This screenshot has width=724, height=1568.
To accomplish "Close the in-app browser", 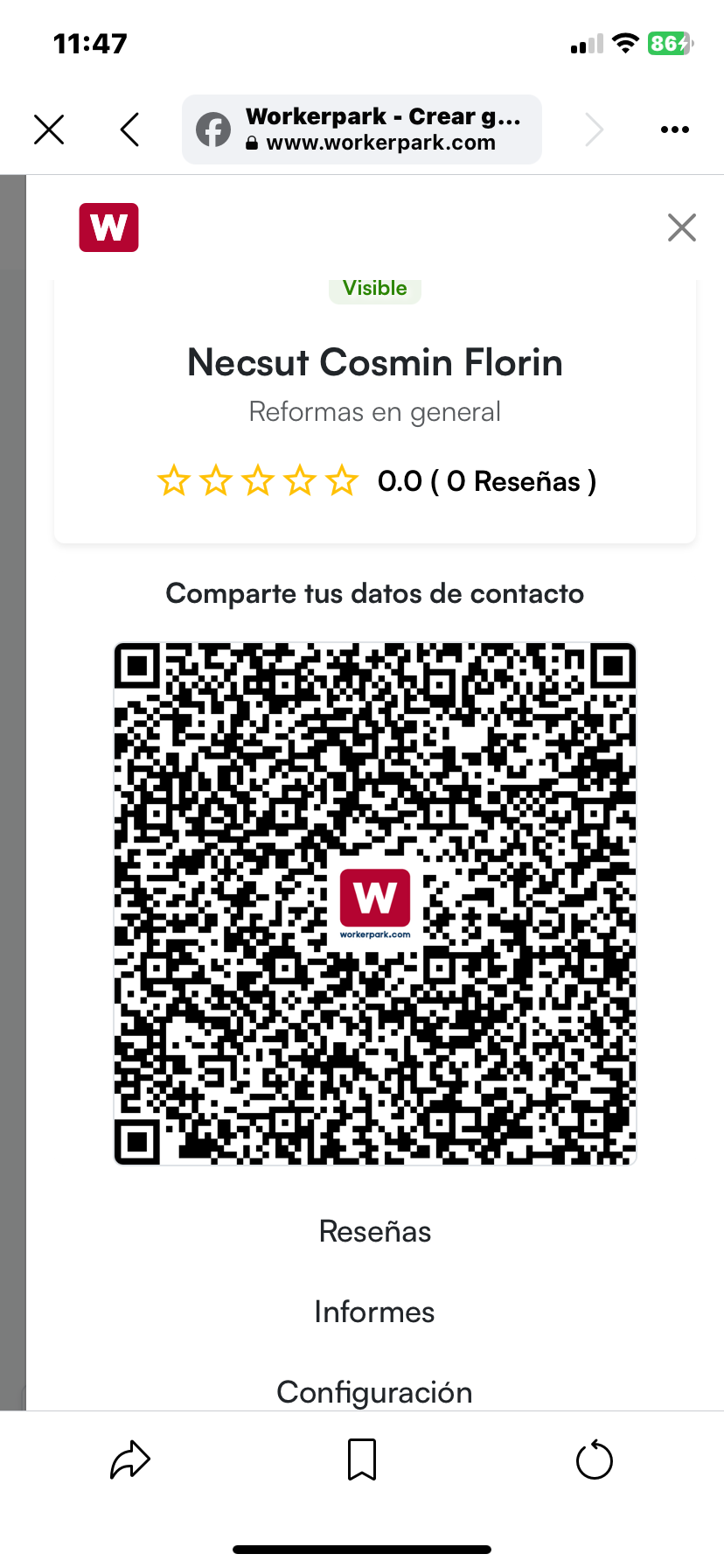I will click(49, 129).
